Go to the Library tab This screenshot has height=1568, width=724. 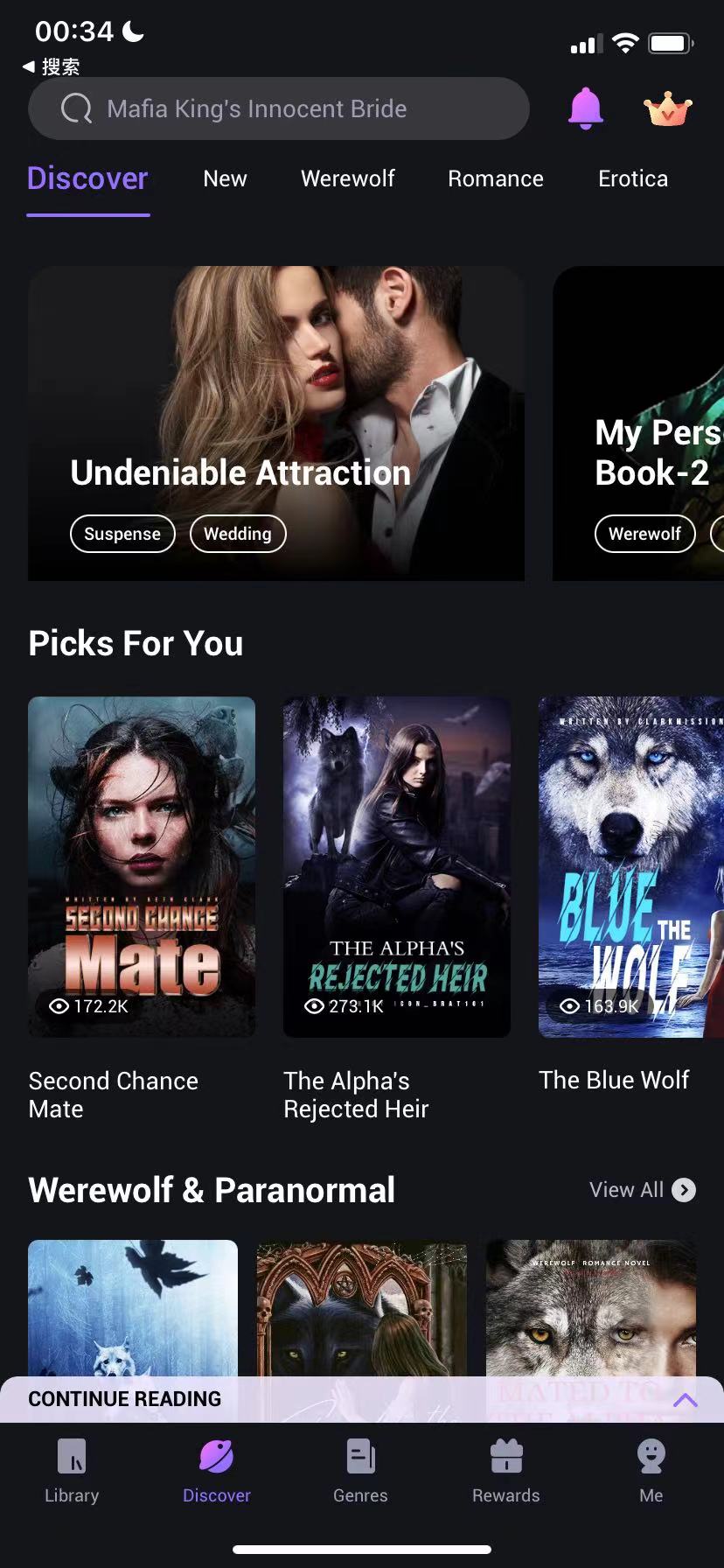click(72, 1472)
